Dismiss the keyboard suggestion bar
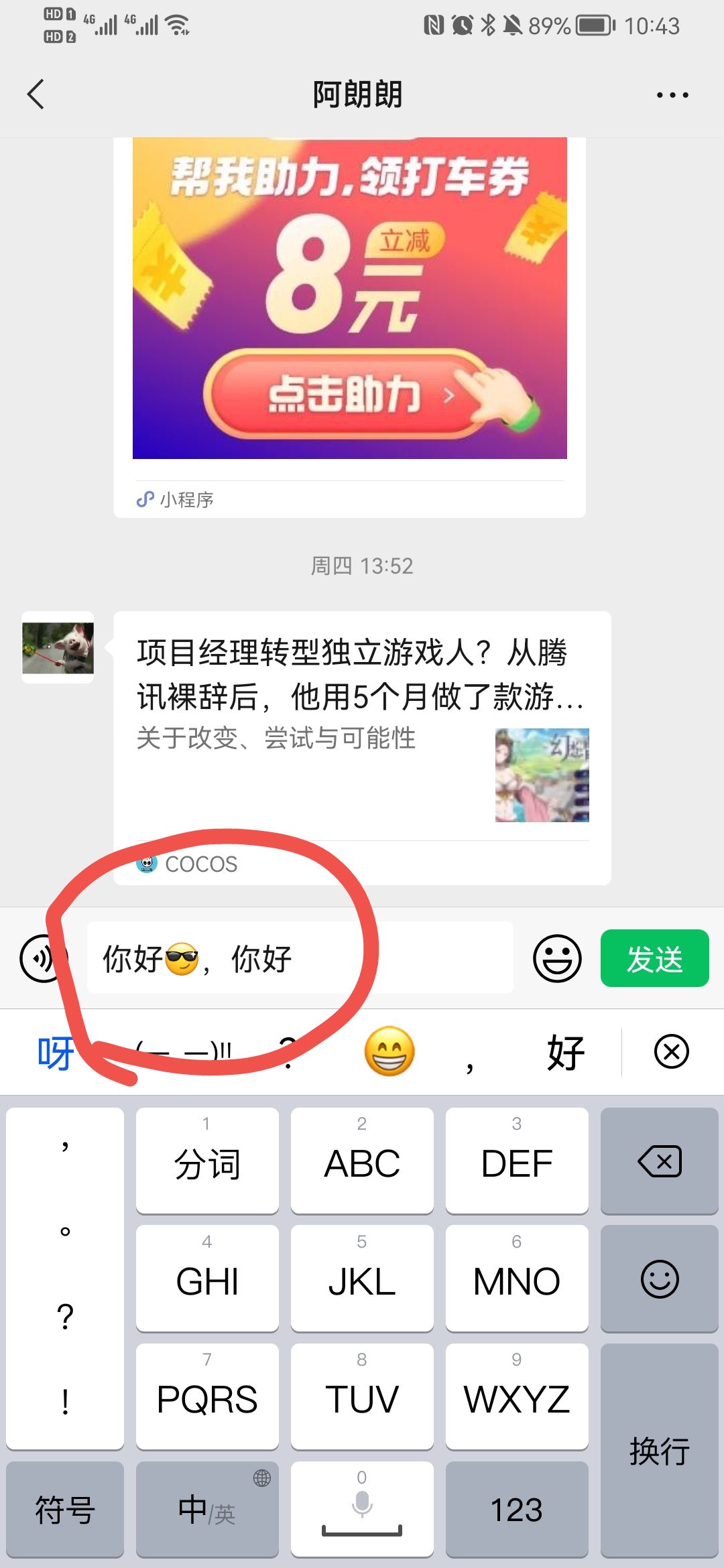The image size is (724, 1568). coord(671,1051)
